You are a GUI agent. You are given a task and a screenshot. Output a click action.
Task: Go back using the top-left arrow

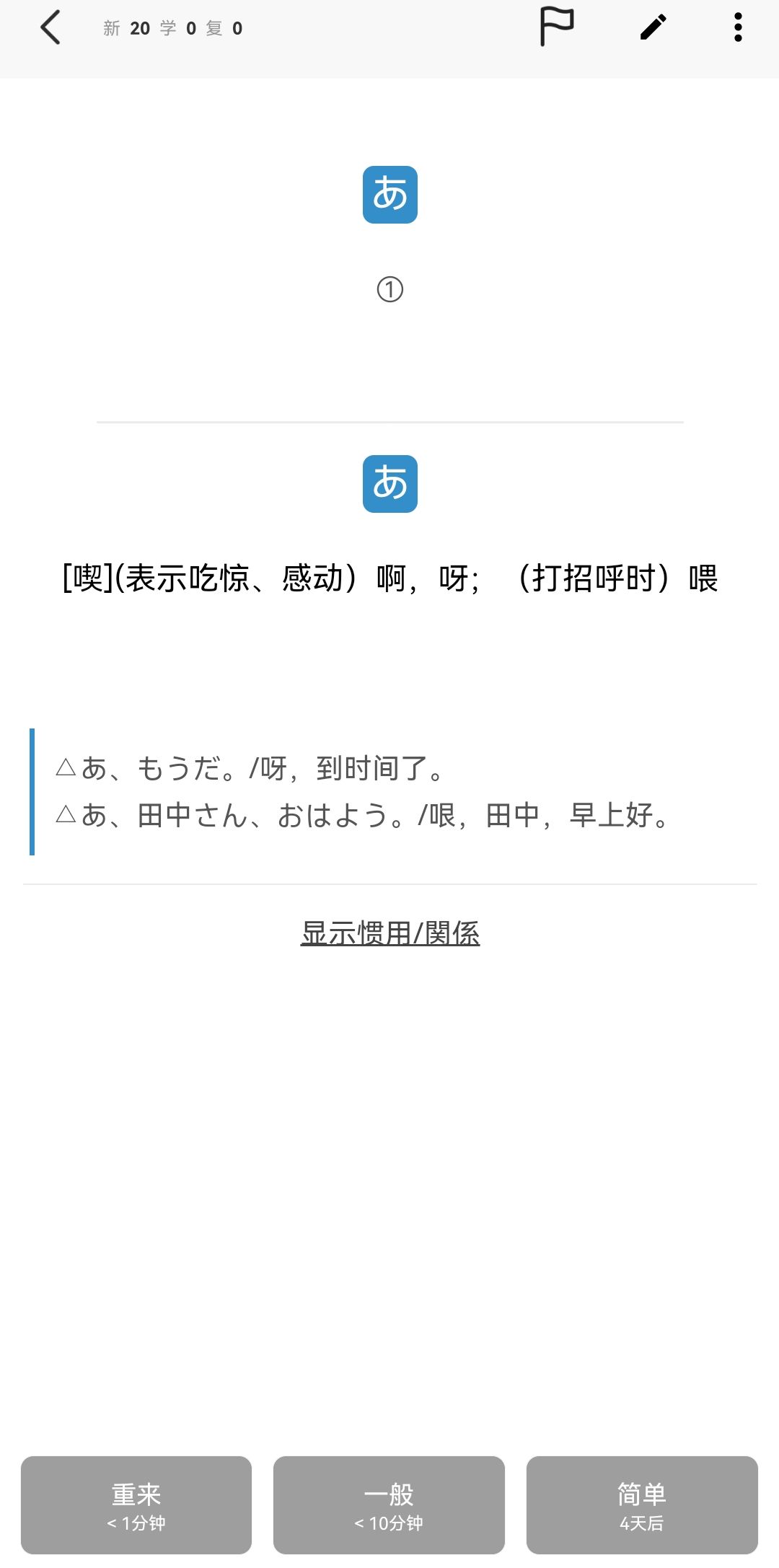(x=50, y=28)
